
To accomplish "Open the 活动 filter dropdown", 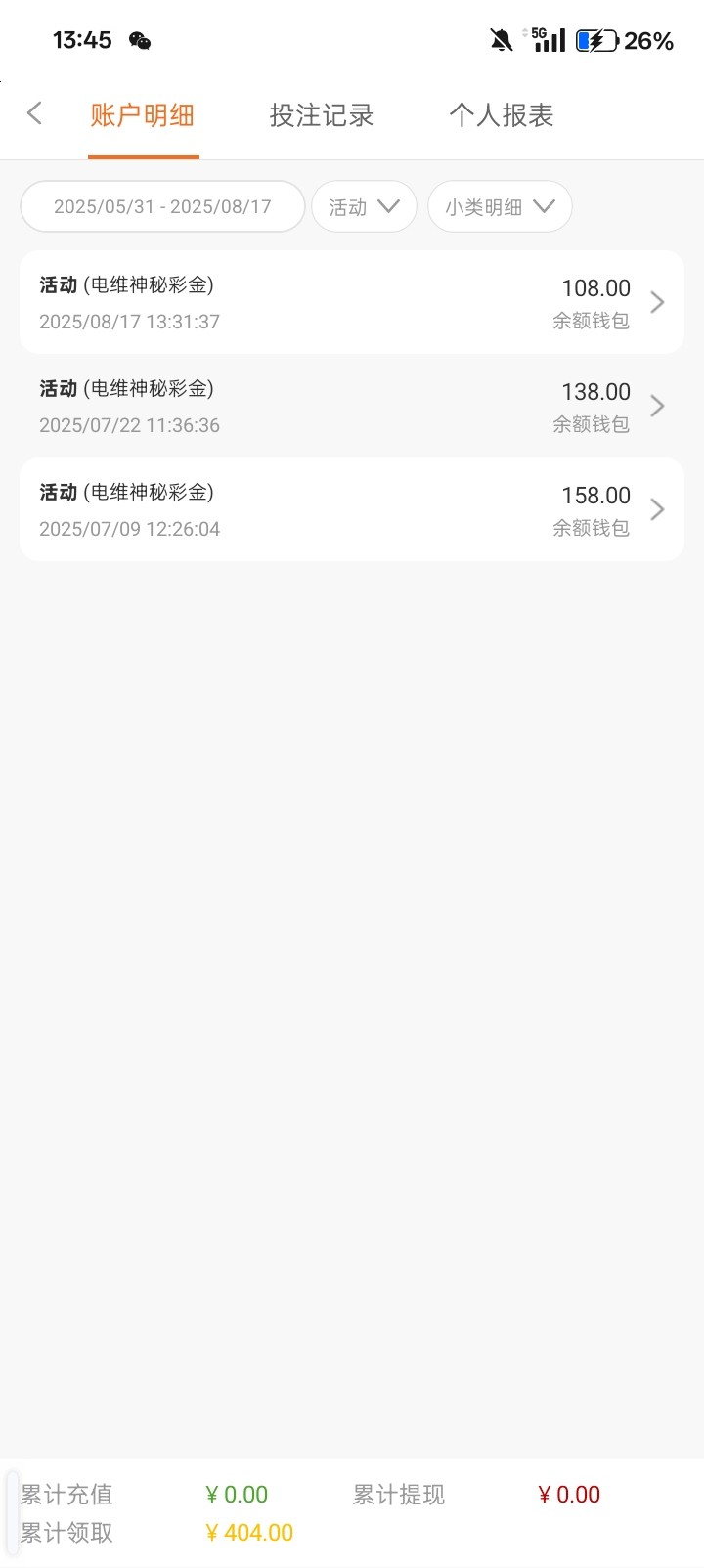I will click(364, 206).
